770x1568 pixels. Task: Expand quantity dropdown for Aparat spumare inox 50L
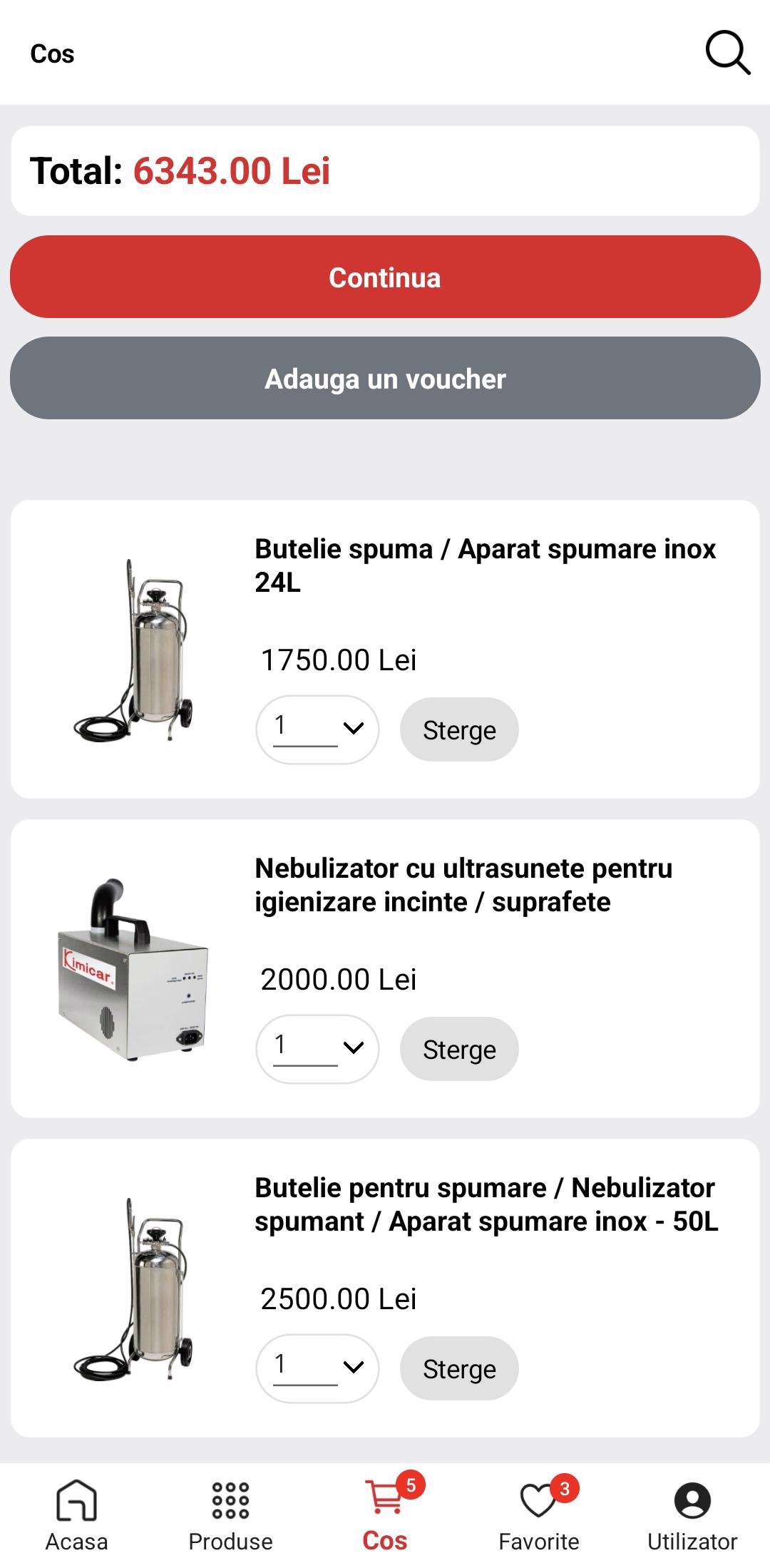pyautogui.click(x=317, y=1368)
